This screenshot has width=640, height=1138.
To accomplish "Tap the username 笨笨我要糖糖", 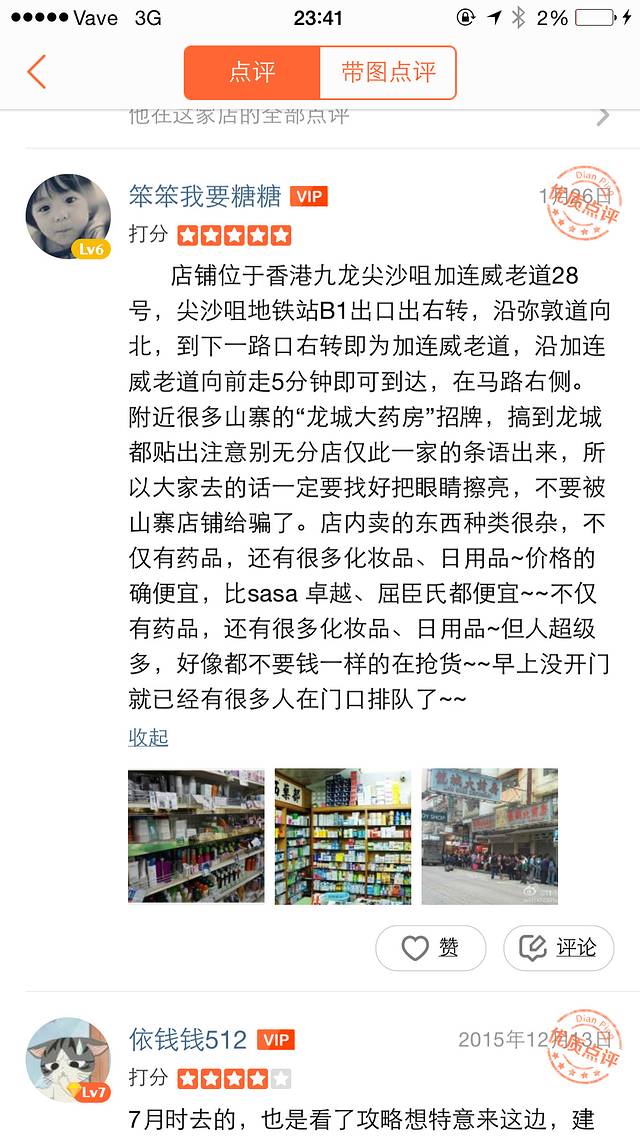I will [x=205, y=196].
